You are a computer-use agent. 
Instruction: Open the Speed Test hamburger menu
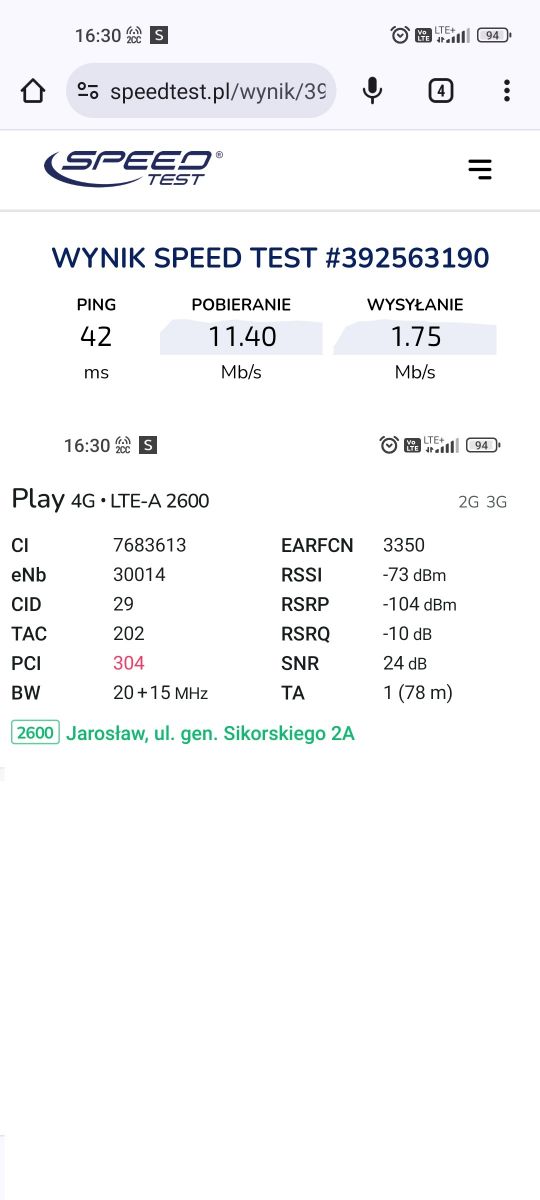point(481,169)
